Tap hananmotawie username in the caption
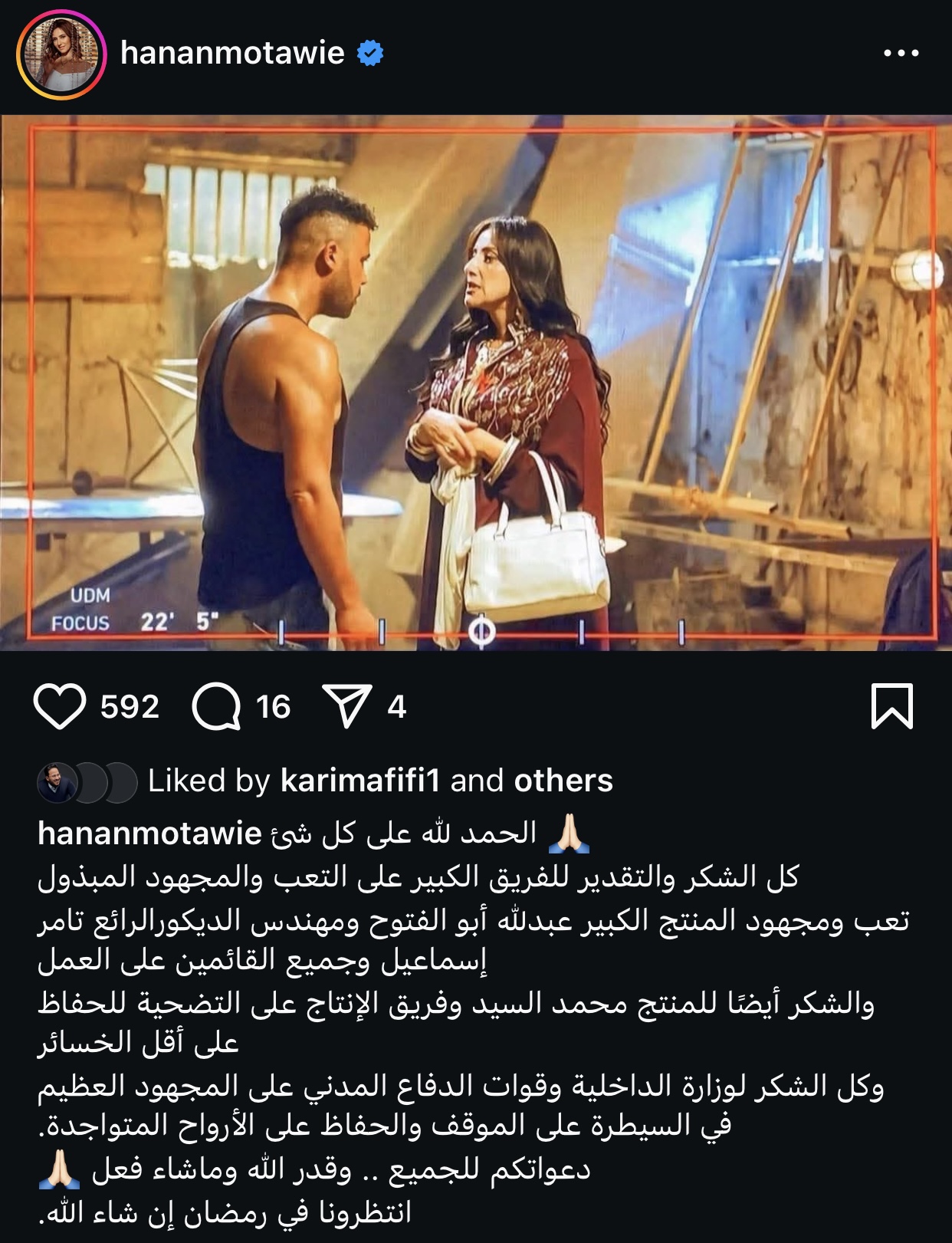The height and width of the screenshot is (1243, 952). coord(149,834)
